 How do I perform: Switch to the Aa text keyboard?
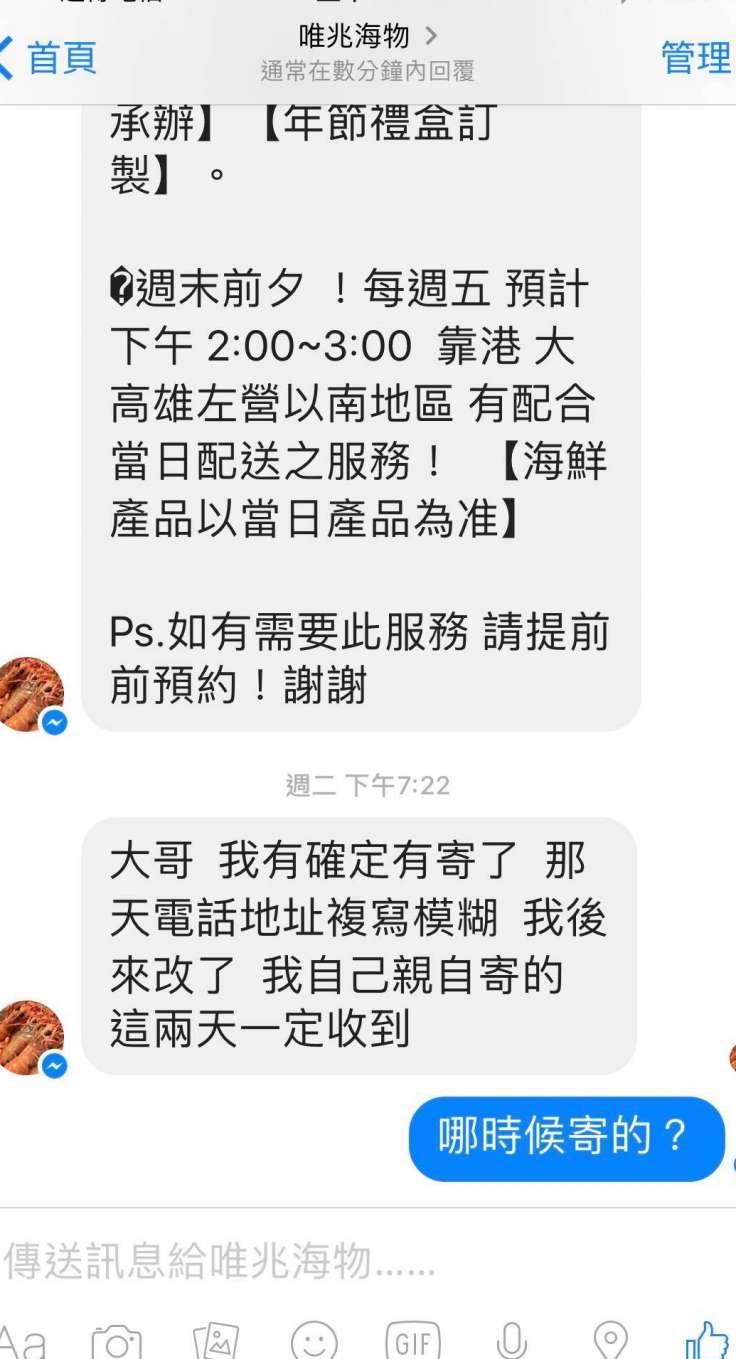[x=22, y=1340]
